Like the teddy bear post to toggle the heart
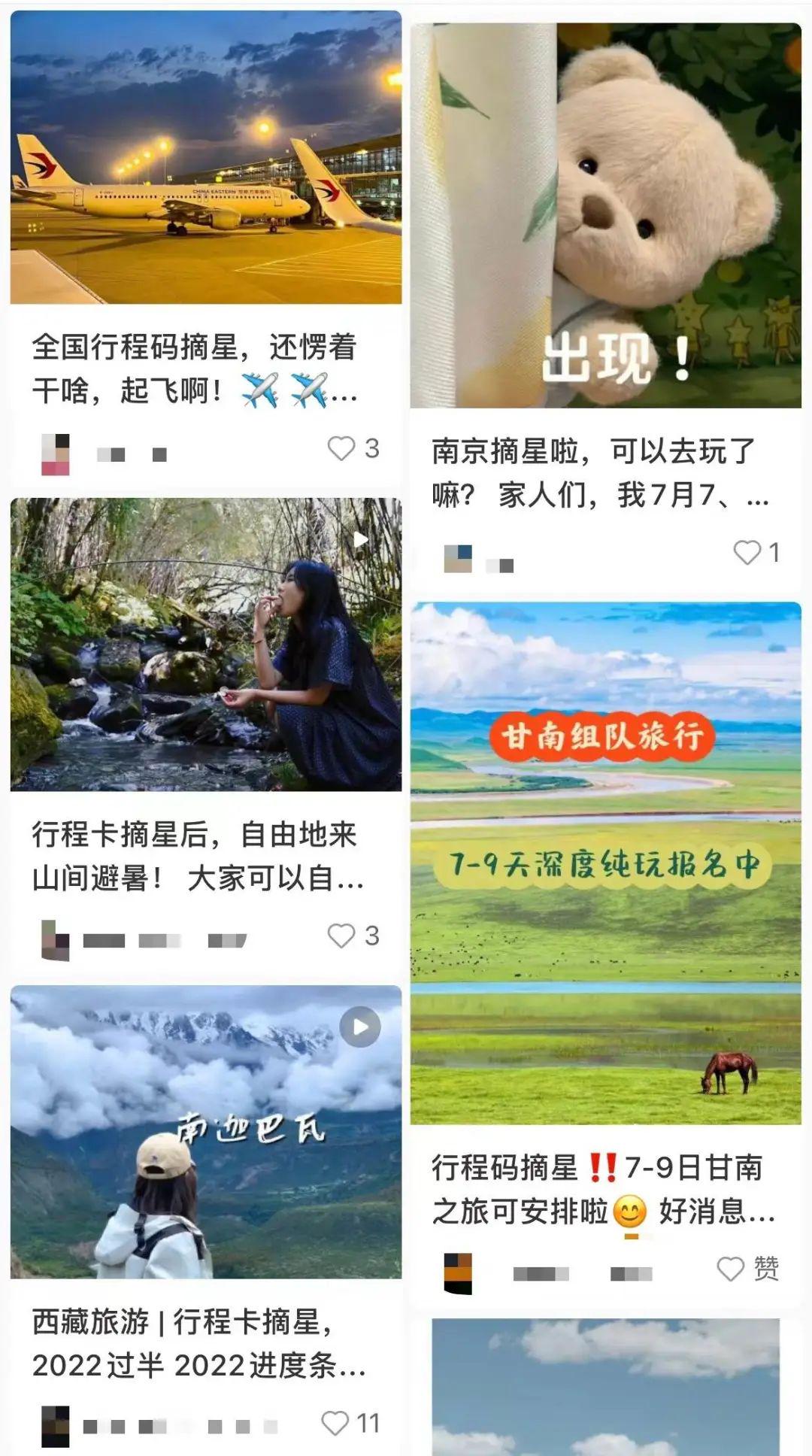 (x=748, y=552)
